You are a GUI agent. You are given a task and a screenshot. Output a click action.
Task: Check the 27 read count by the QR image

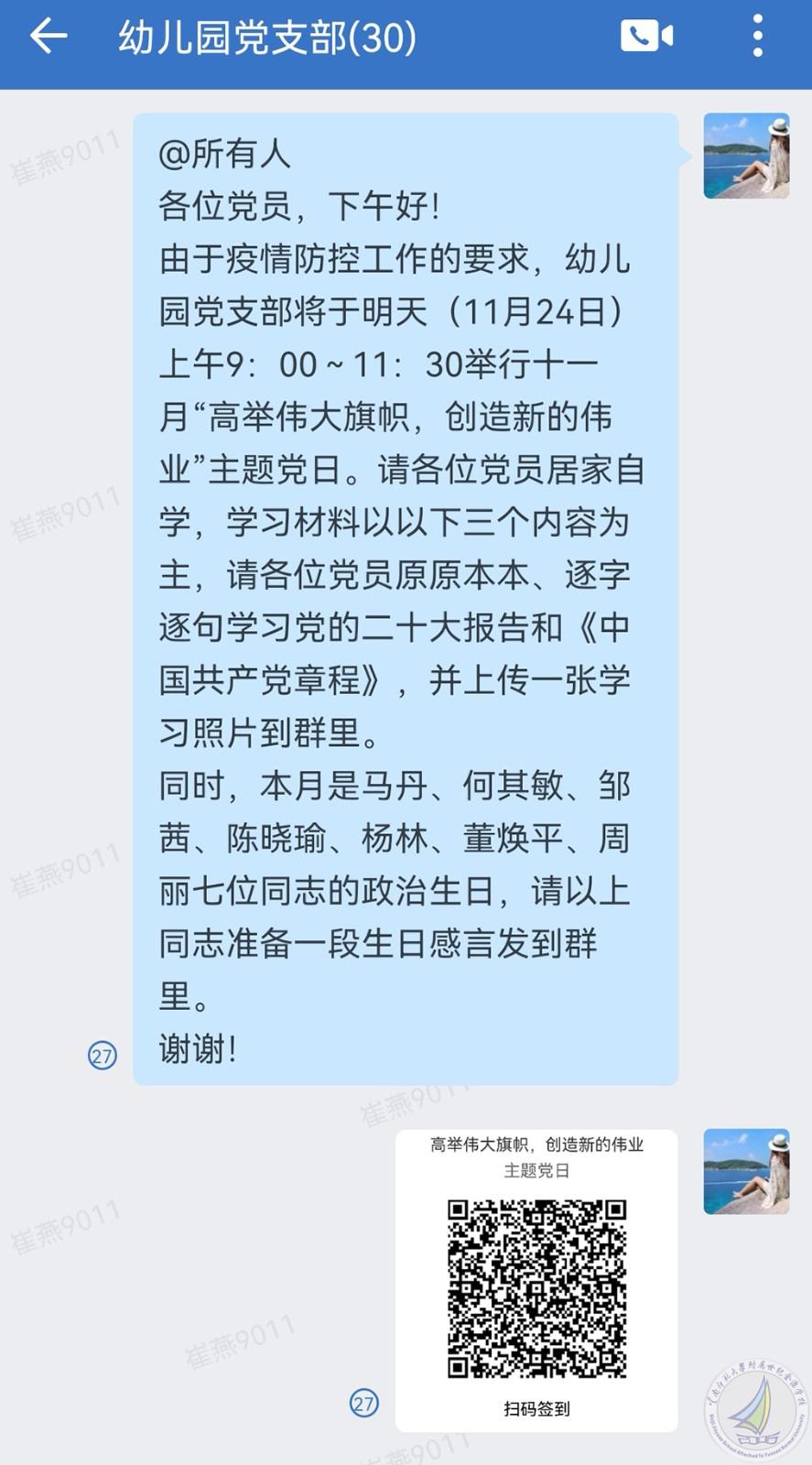364,1403
